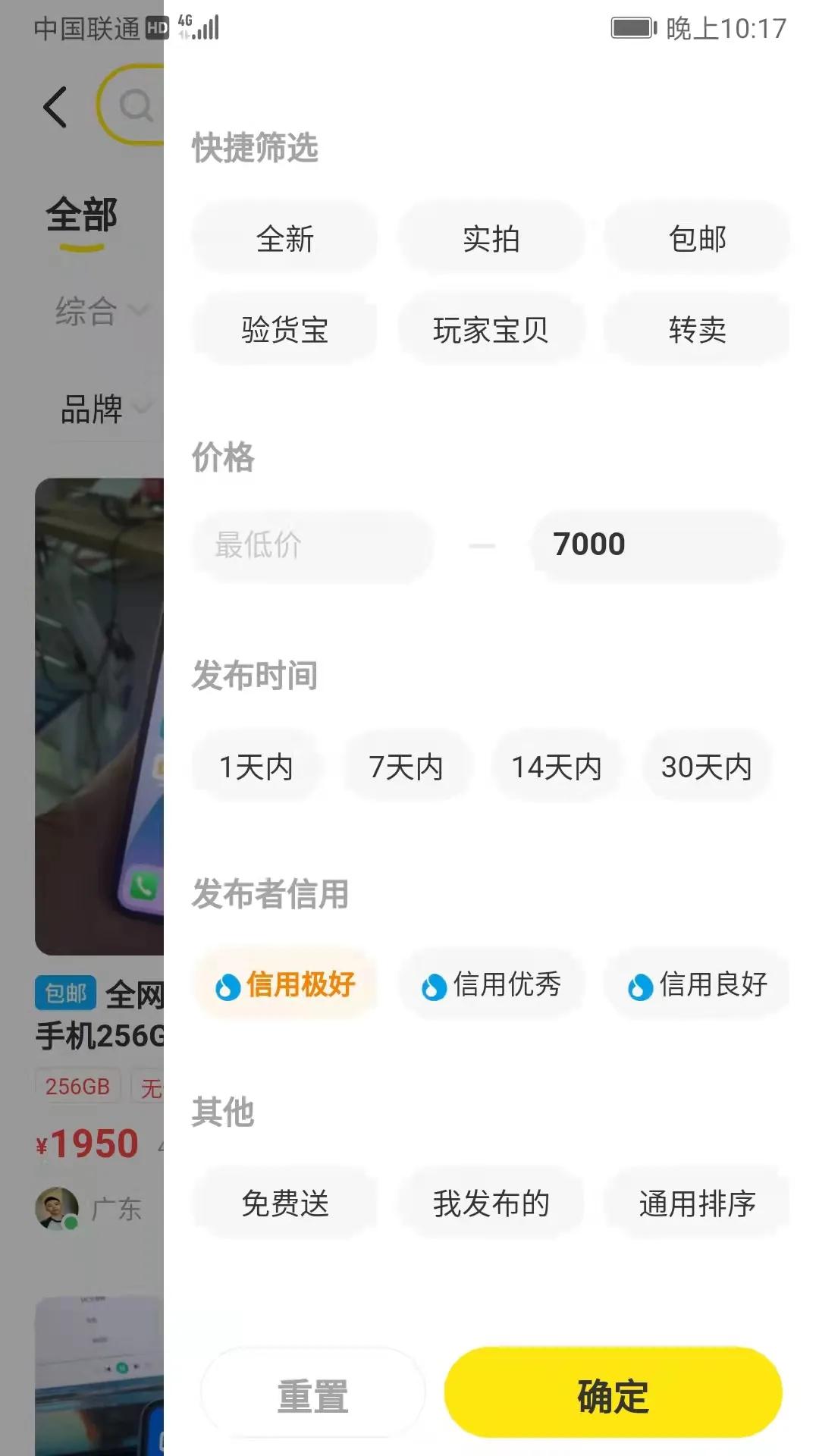Screen dimensions: 819x1456
Task: Select 1天内 publish time filter
Action: click(256, 766)
